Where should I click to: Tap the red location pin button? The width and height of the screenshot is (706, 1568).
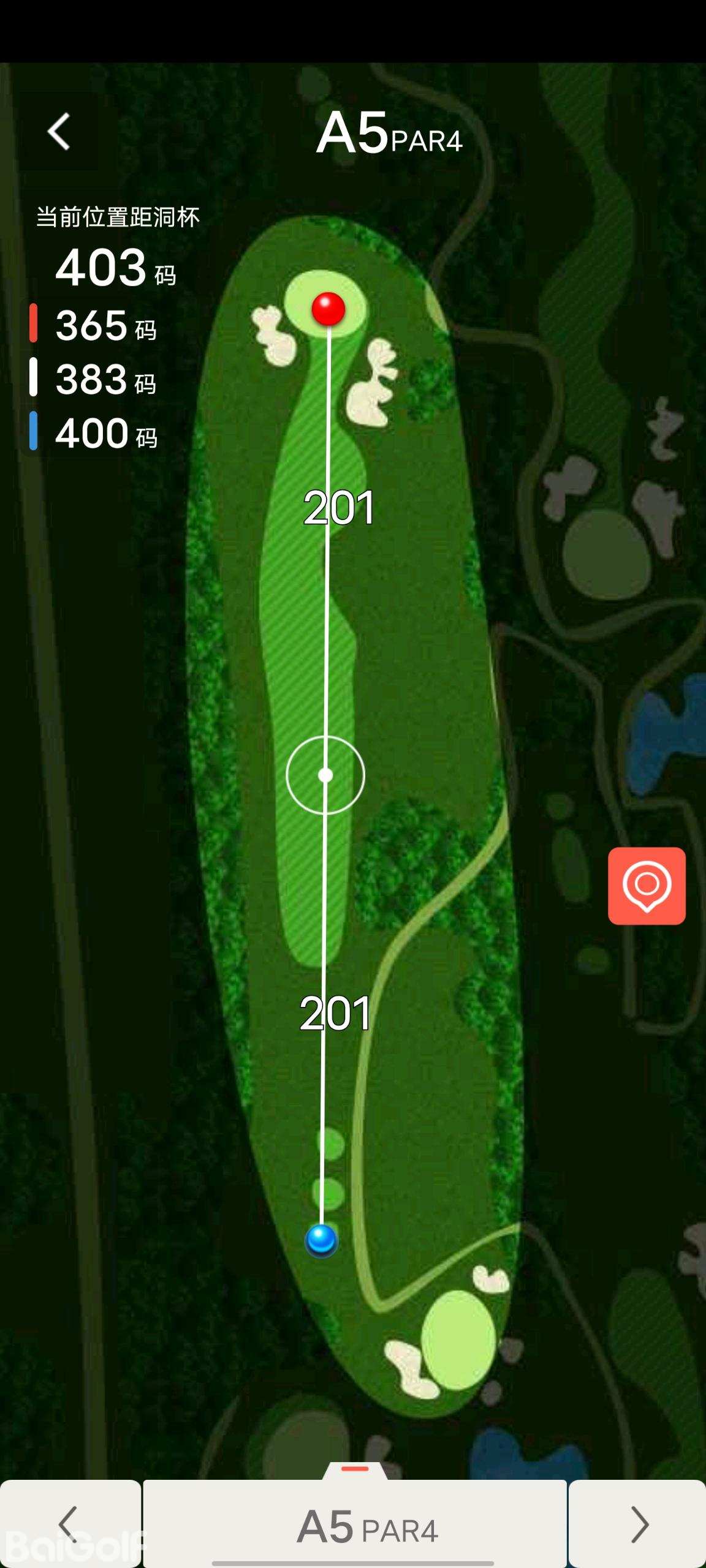(x=647, y=886)
